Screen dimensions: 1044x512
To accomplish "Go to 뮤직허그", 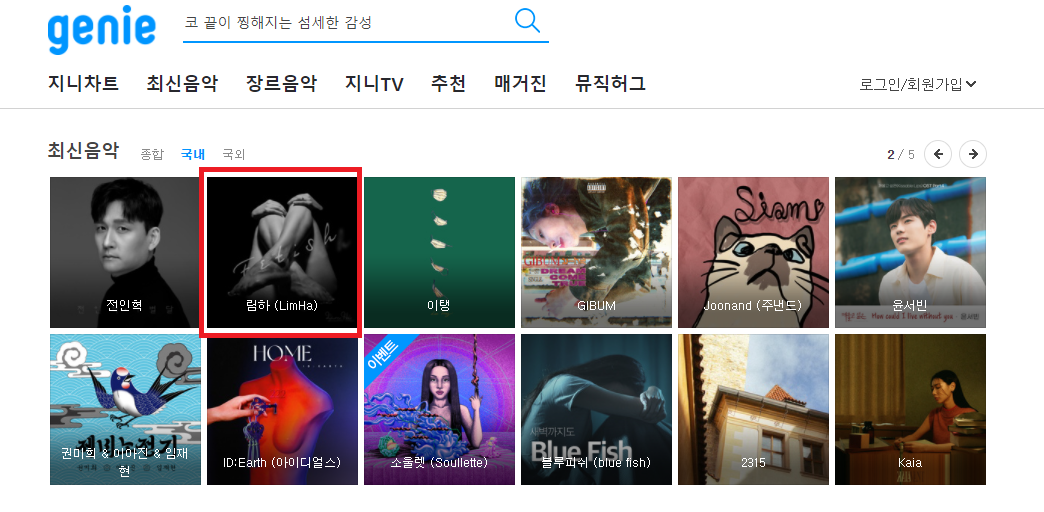I will coord(610,84).
